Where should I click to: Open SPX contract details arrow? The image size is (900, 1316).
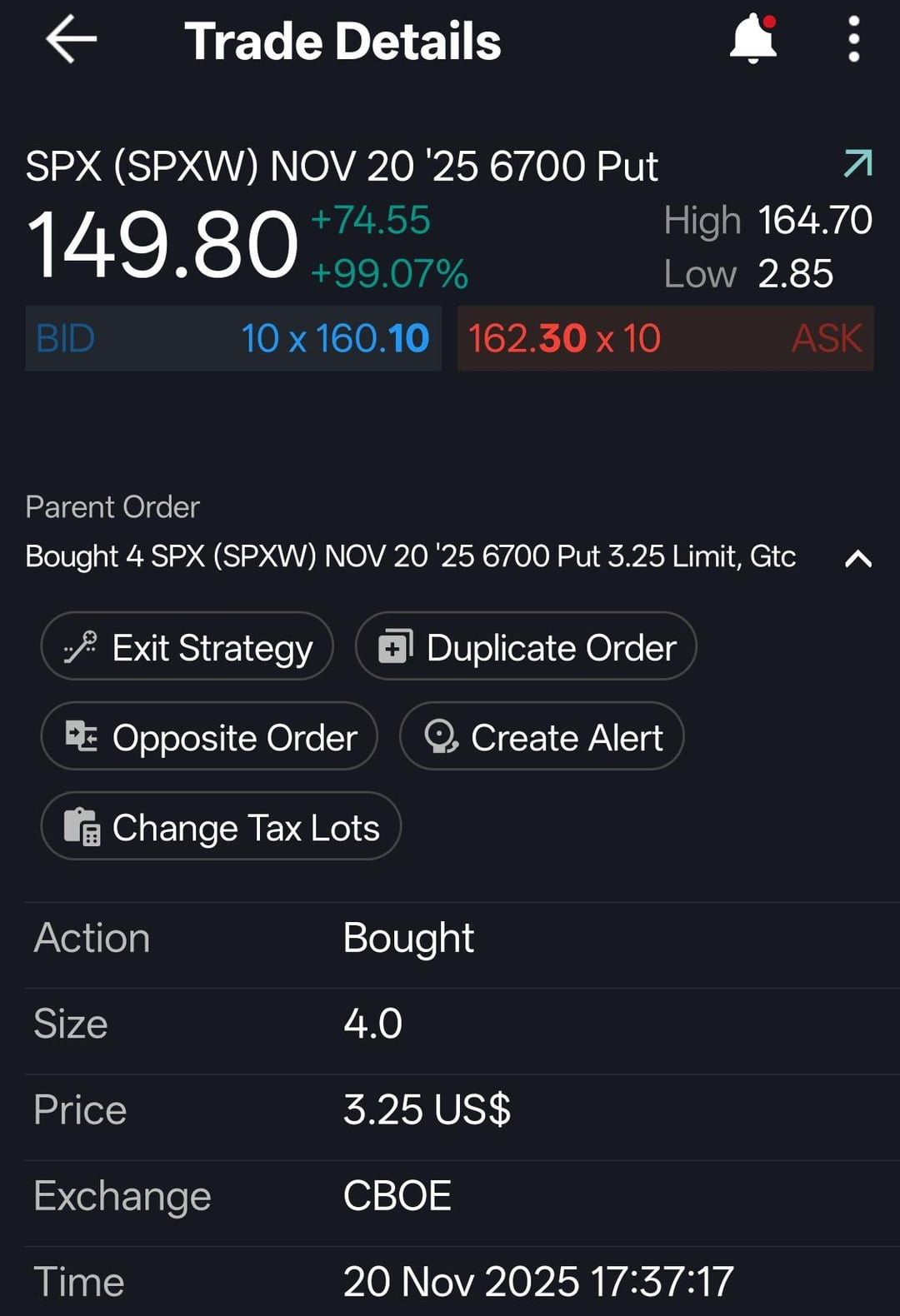(857, 164)
